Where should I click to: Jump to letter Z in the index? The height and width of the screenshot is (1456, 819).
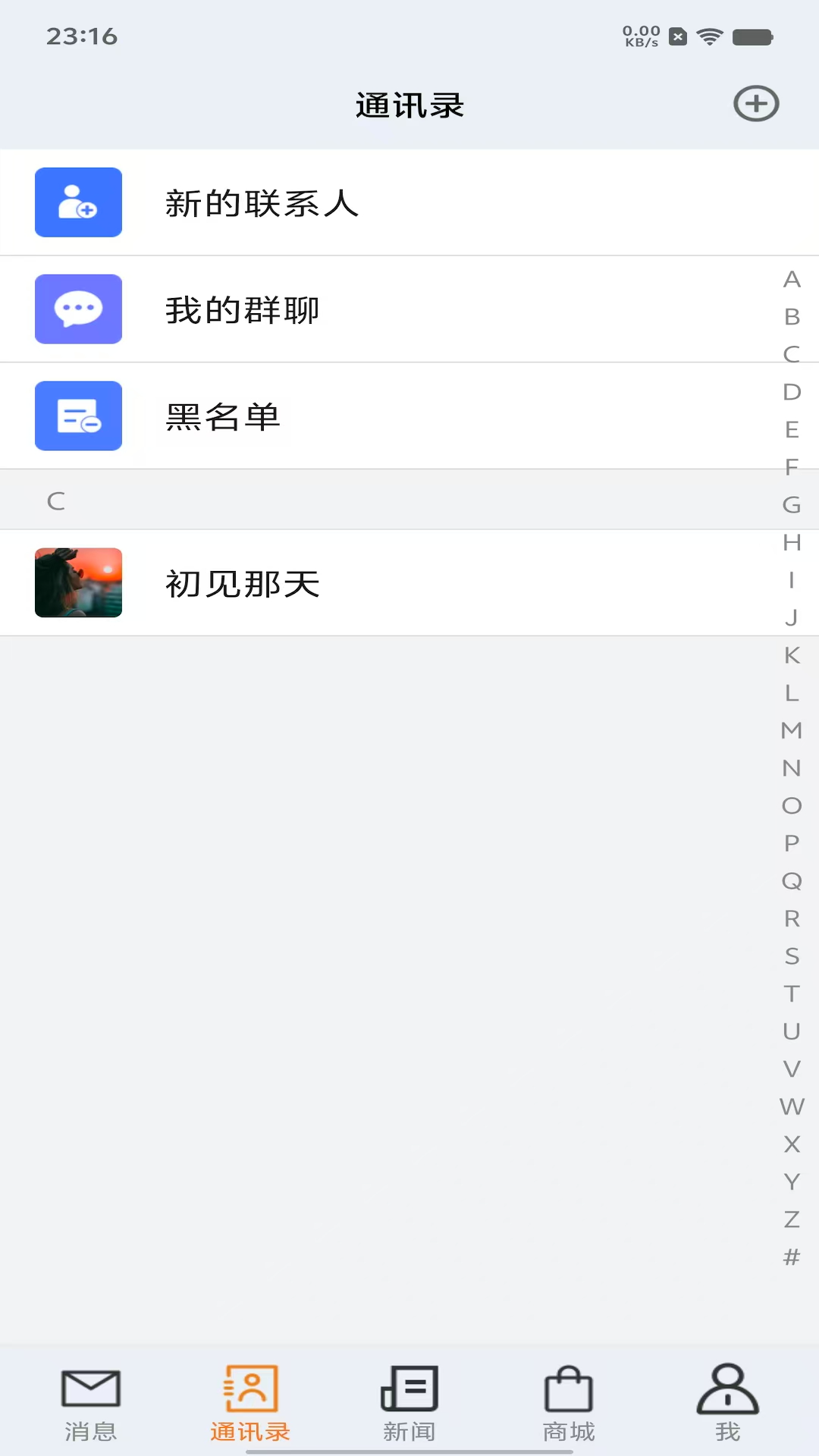point(792,1219)
